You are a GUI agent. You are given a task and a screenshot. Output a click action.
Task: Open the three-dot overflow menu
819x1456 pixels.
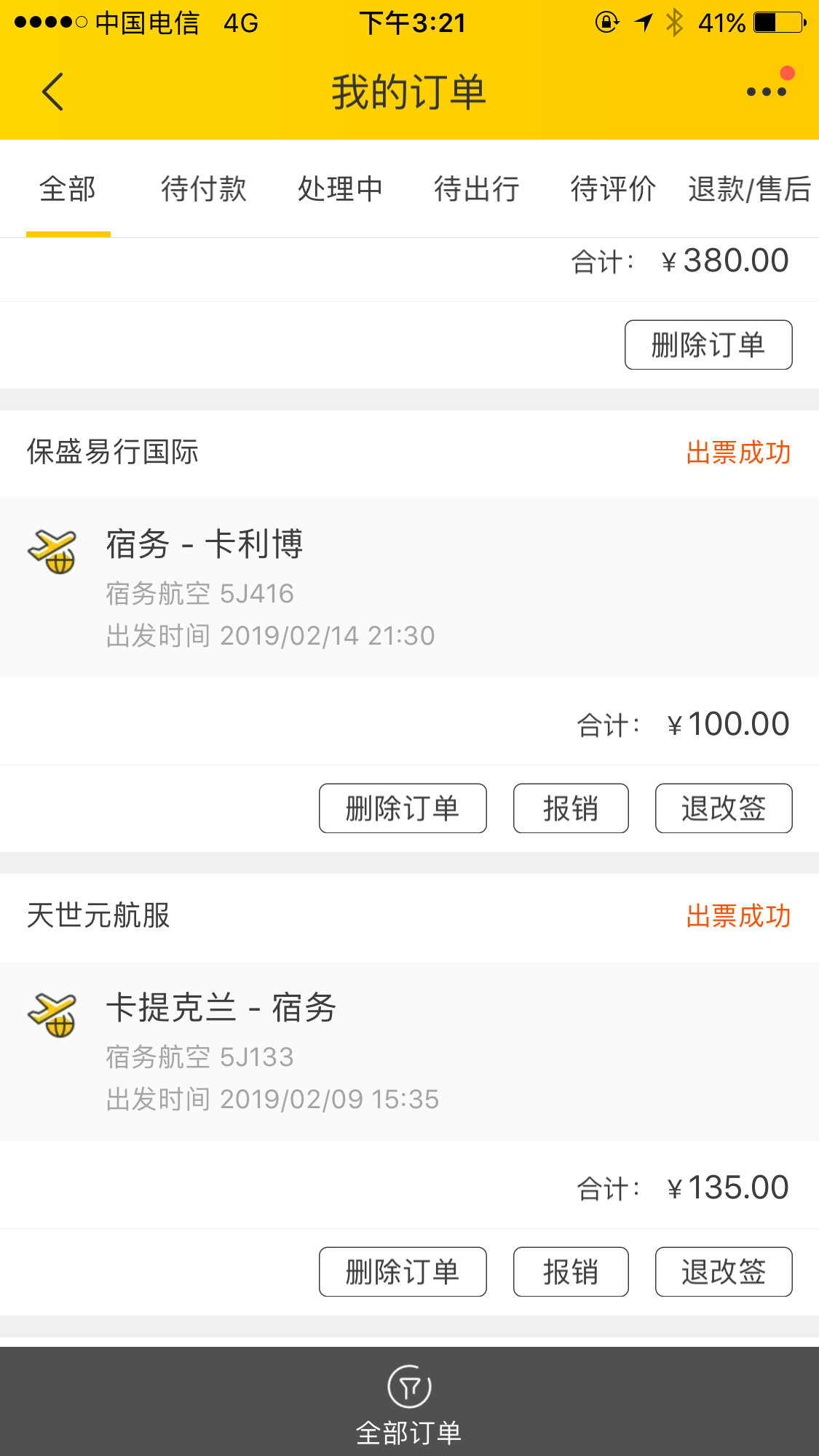[x=767, y=92]
